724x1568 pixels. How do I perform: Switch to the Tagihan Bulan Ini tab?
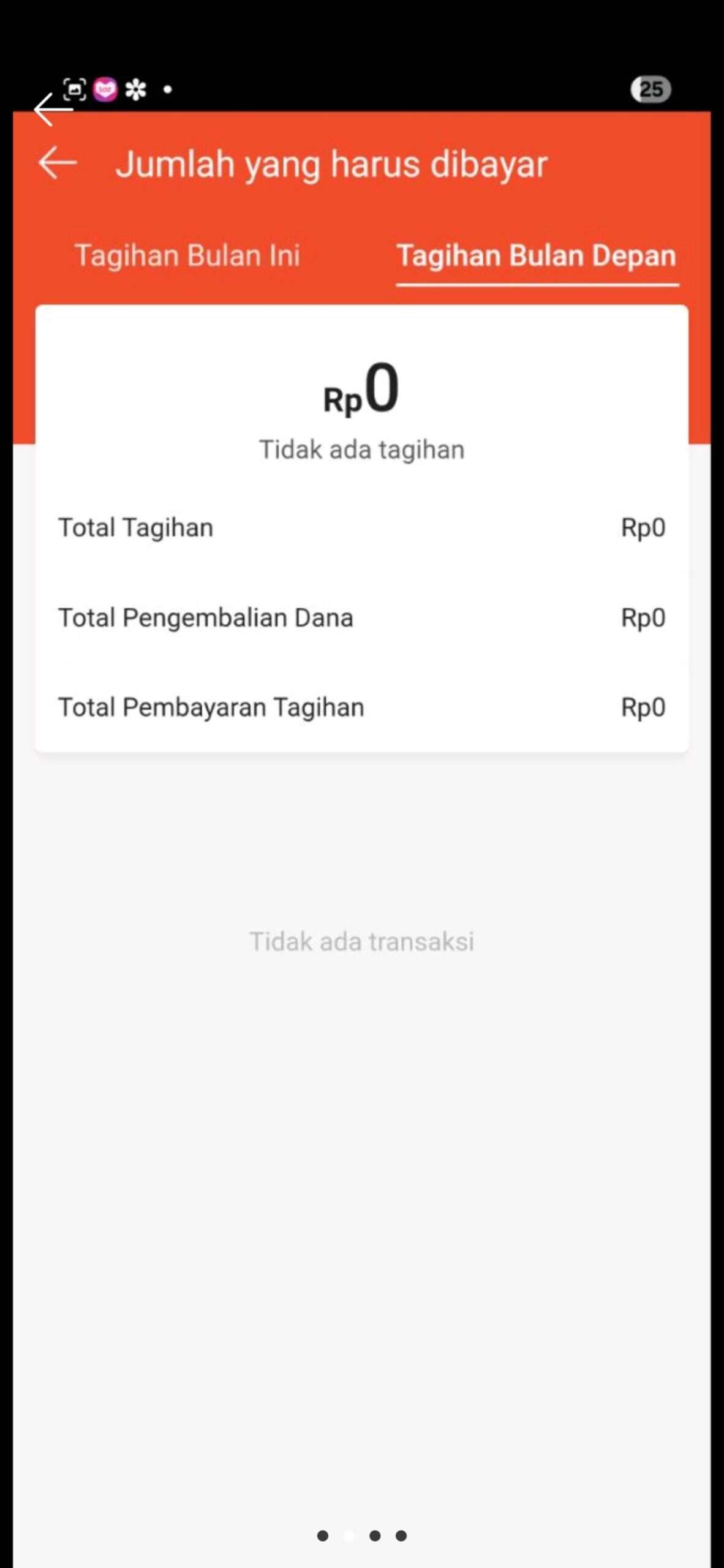click(187, 255)
